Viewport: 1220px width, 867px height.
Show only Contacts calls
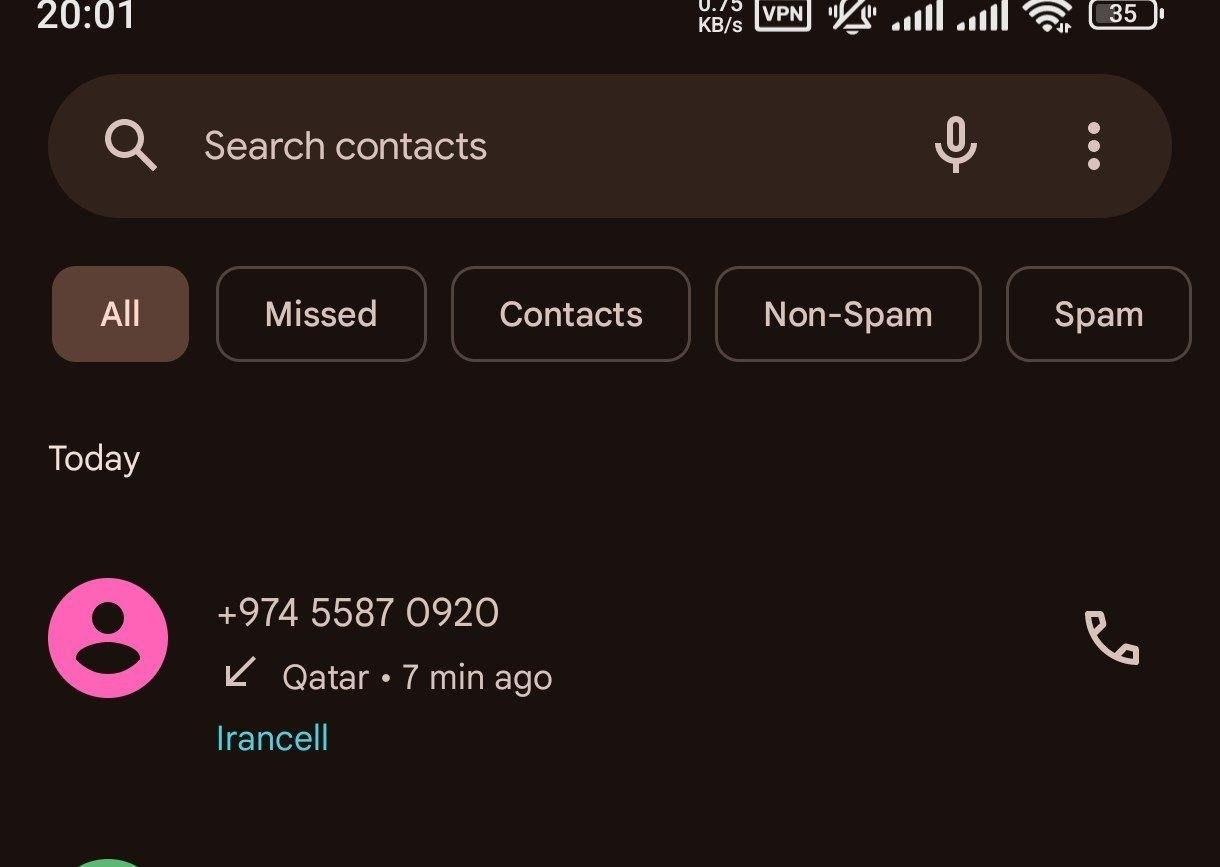[x=571, y=314]
